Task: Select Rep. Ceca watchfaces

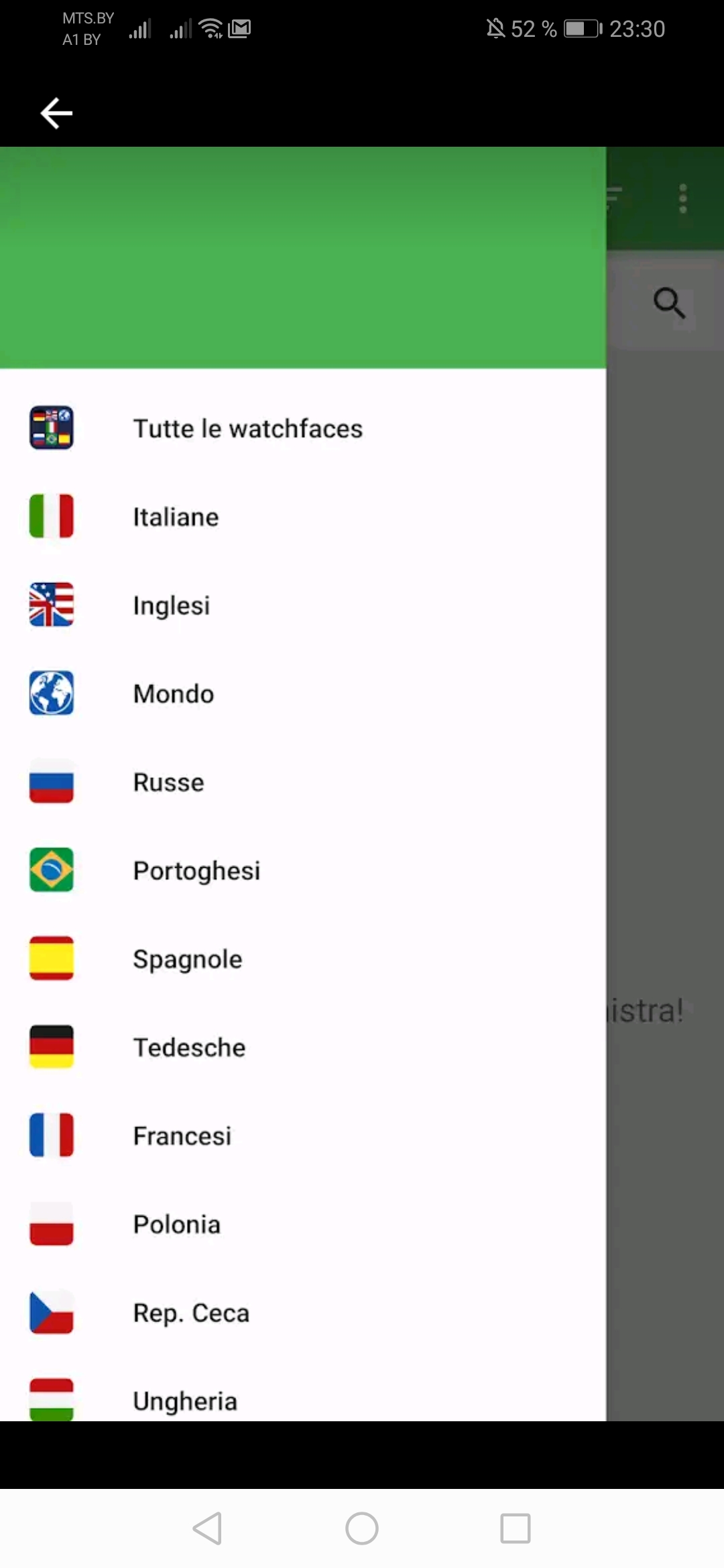Action: click(x=303, y=1313)
